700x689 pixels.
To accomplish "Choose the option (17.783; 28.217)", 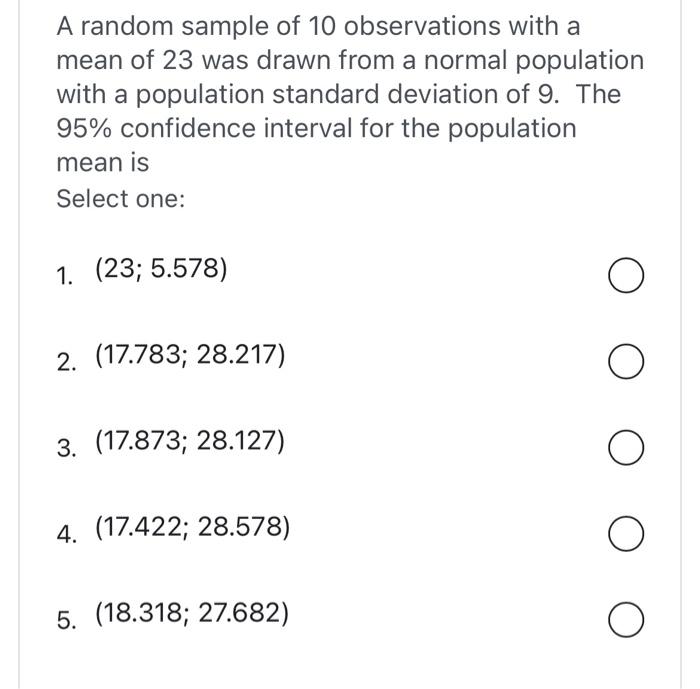I will click(626, 362).
